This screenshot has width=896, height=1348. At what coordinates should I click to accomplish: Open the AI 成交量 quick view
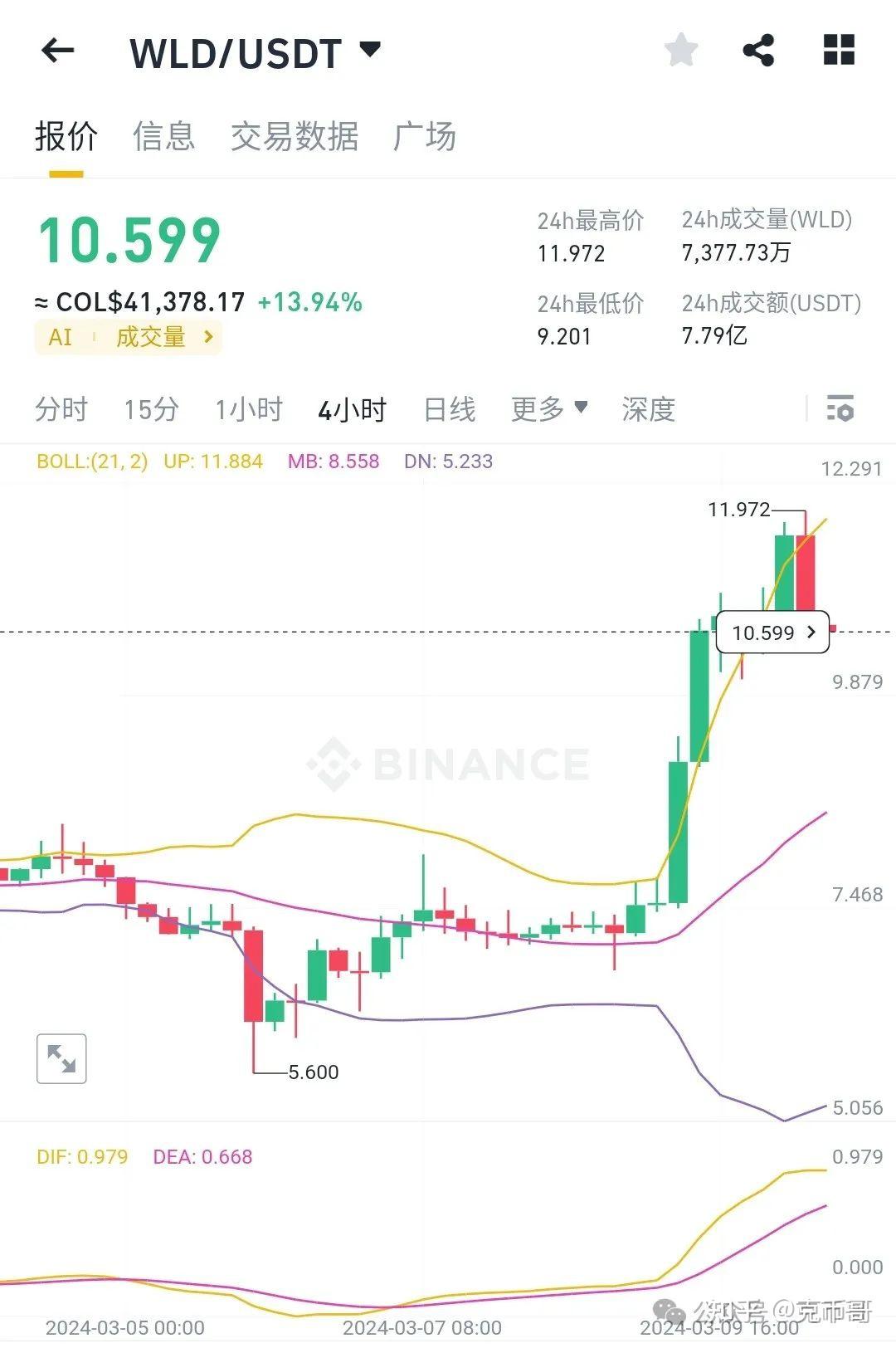click(x=153, y=337)
